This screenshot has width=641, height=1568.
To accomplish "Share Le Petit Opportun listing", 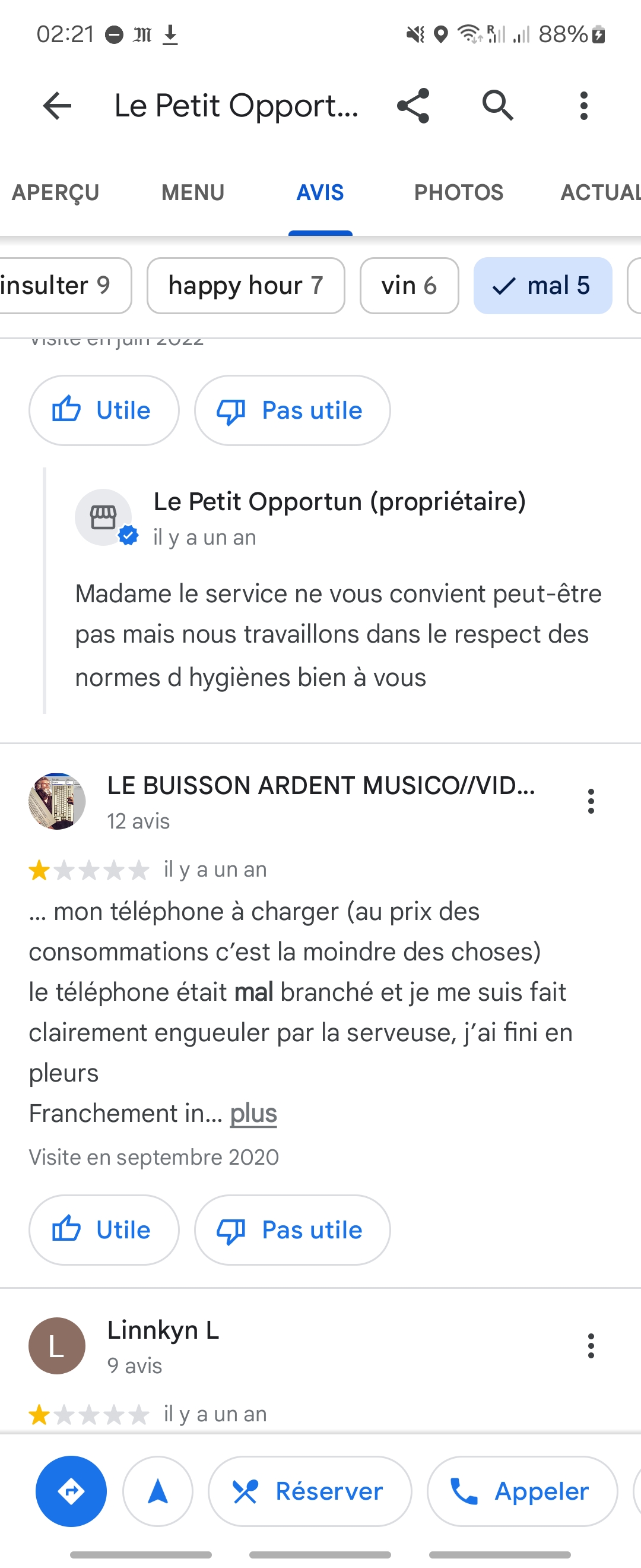I will pyautogui.click(x=414, y=106).
